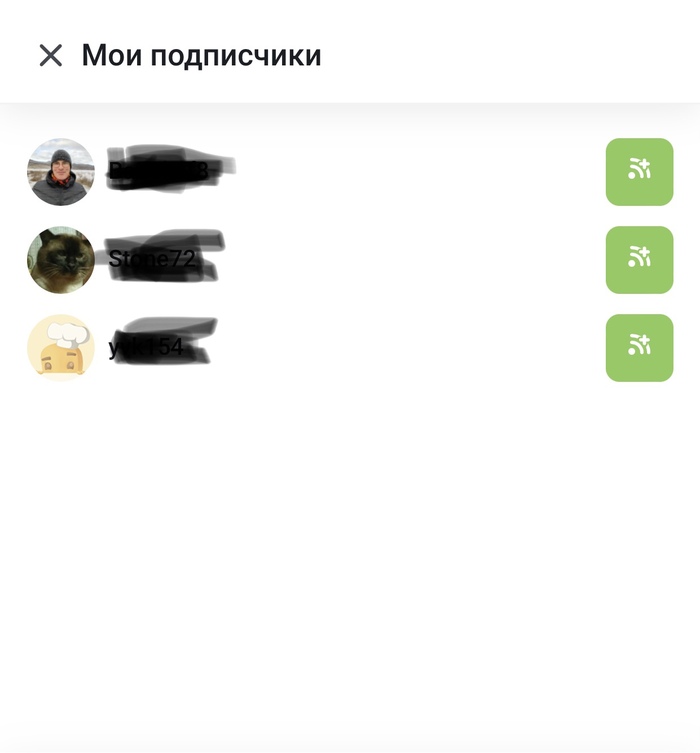Image resolution: width=700 pixels, height=753 pixels.
Task: Open Stone72 subscriber profile
Action: (x=152, y=260)
